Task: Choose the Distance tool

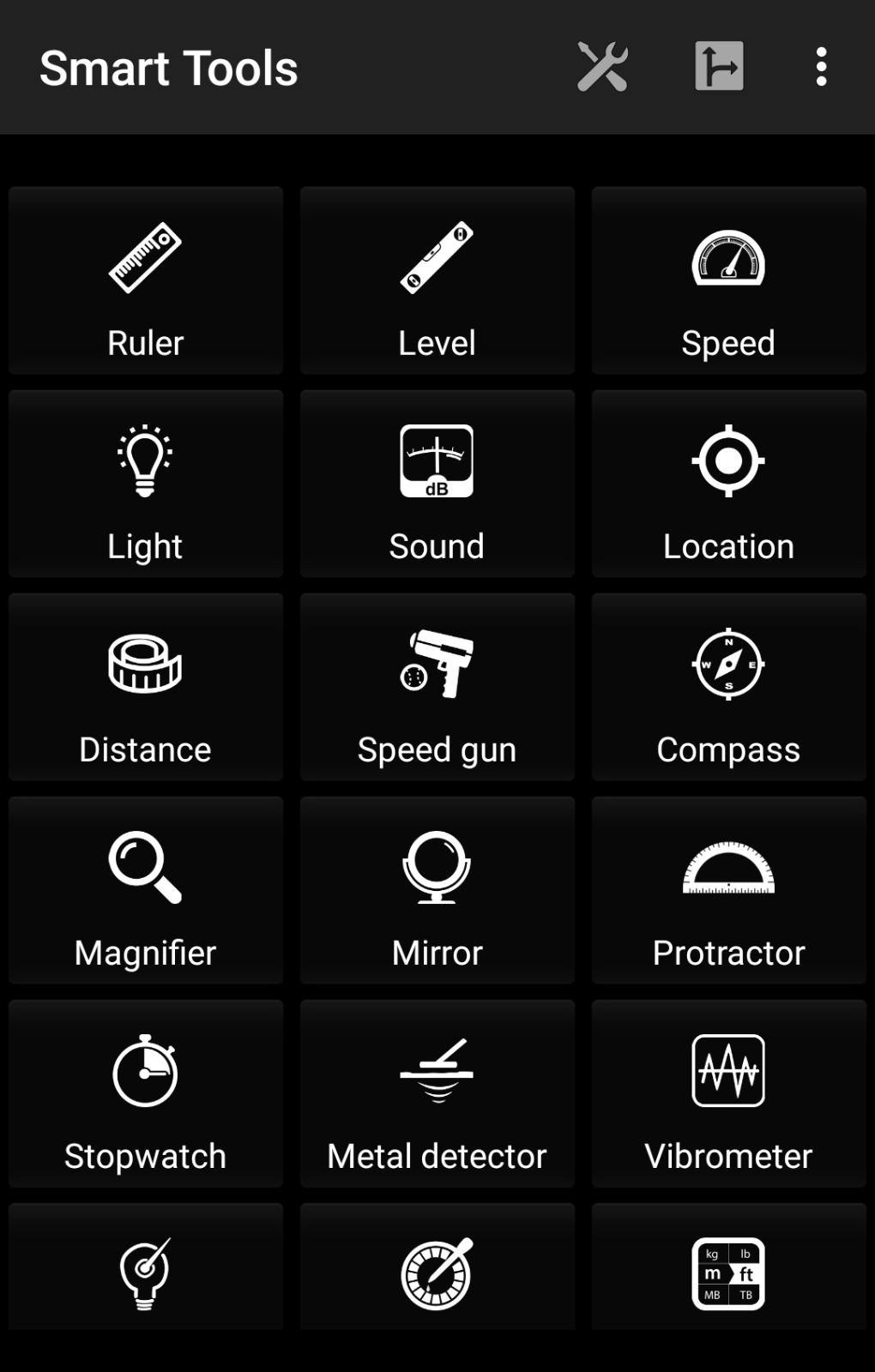Action: coord(146,688)
